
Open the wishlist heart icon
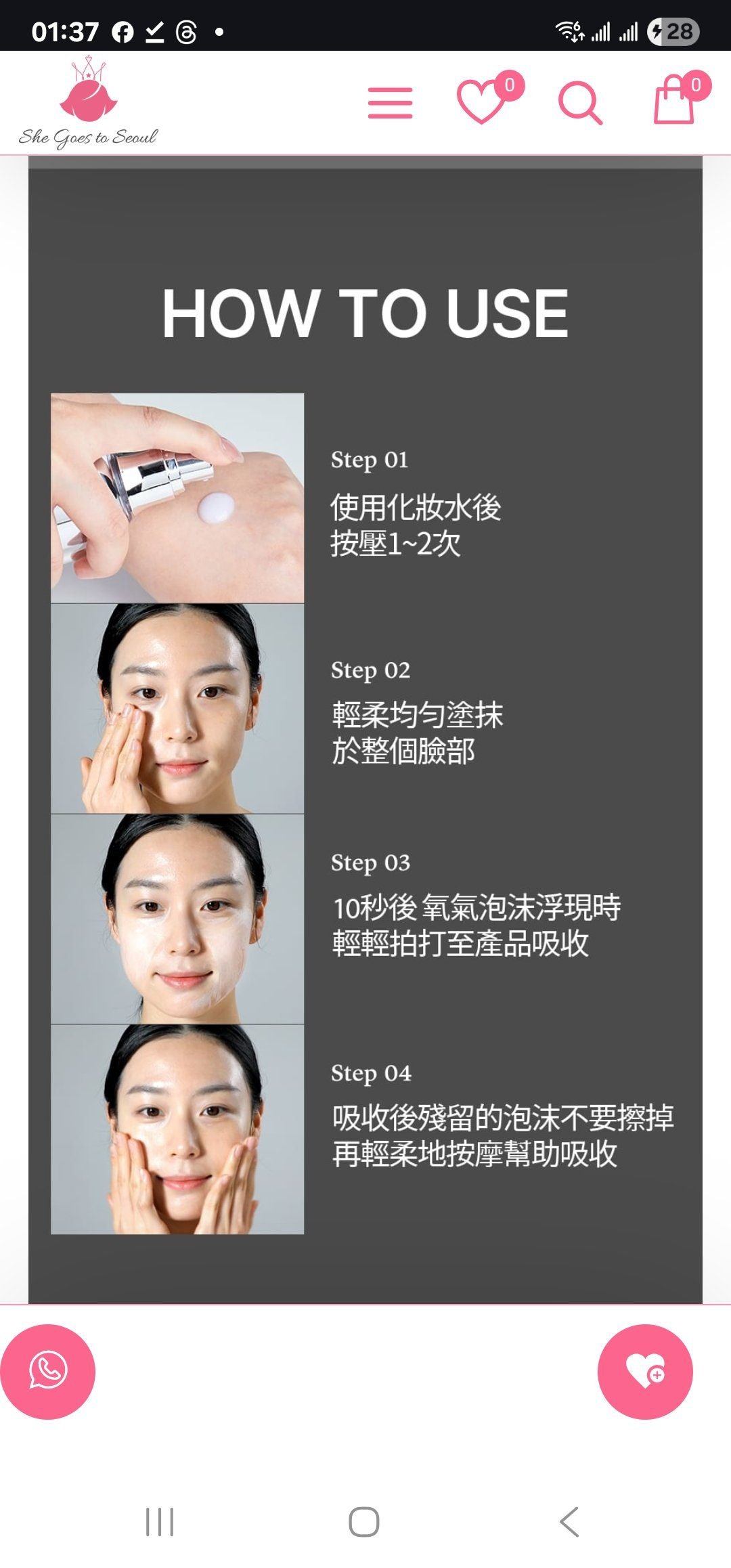click(482, 102)
